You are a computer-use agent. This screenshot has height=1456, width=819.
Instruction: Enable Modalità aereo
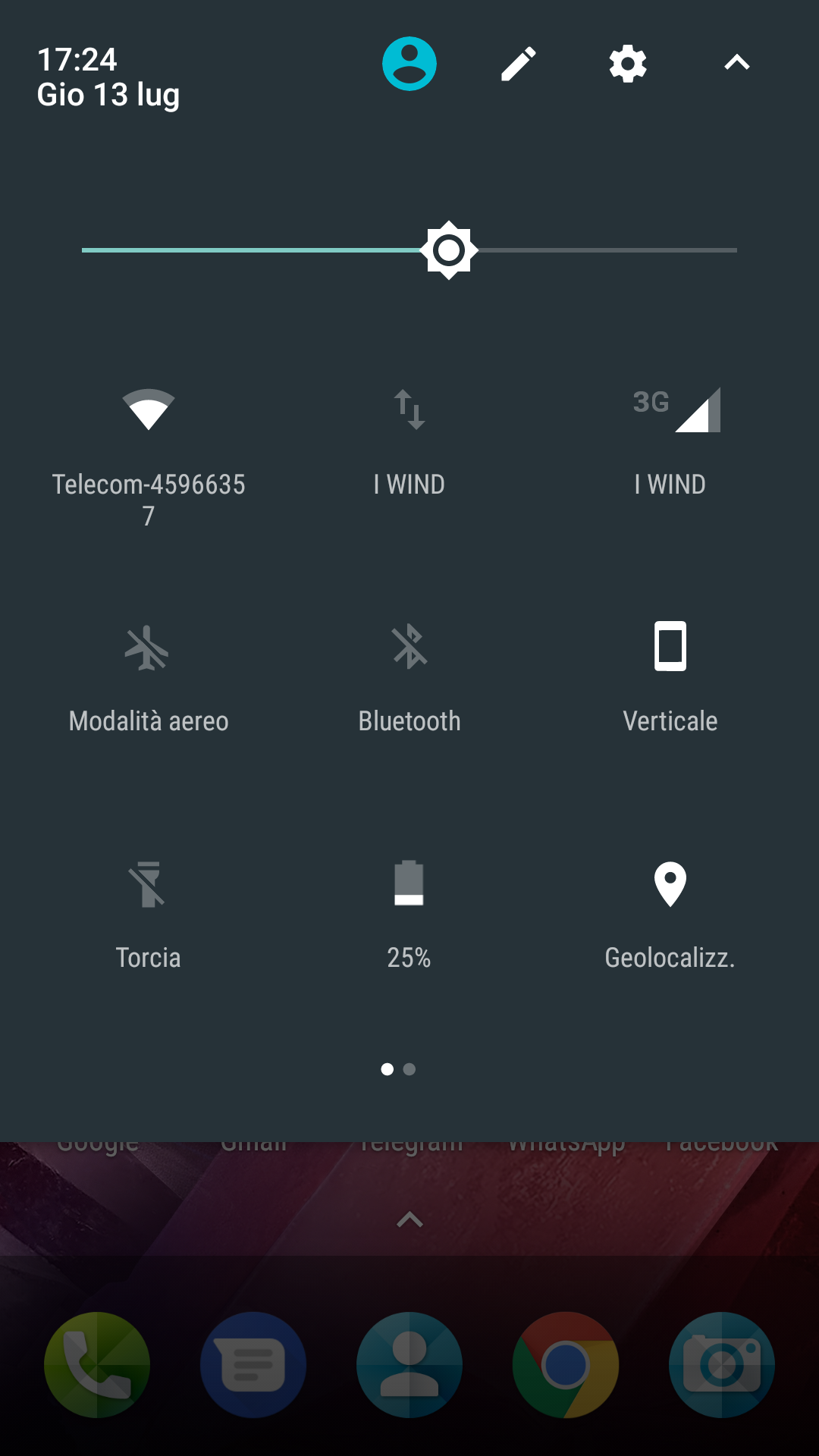pos(149,647)
